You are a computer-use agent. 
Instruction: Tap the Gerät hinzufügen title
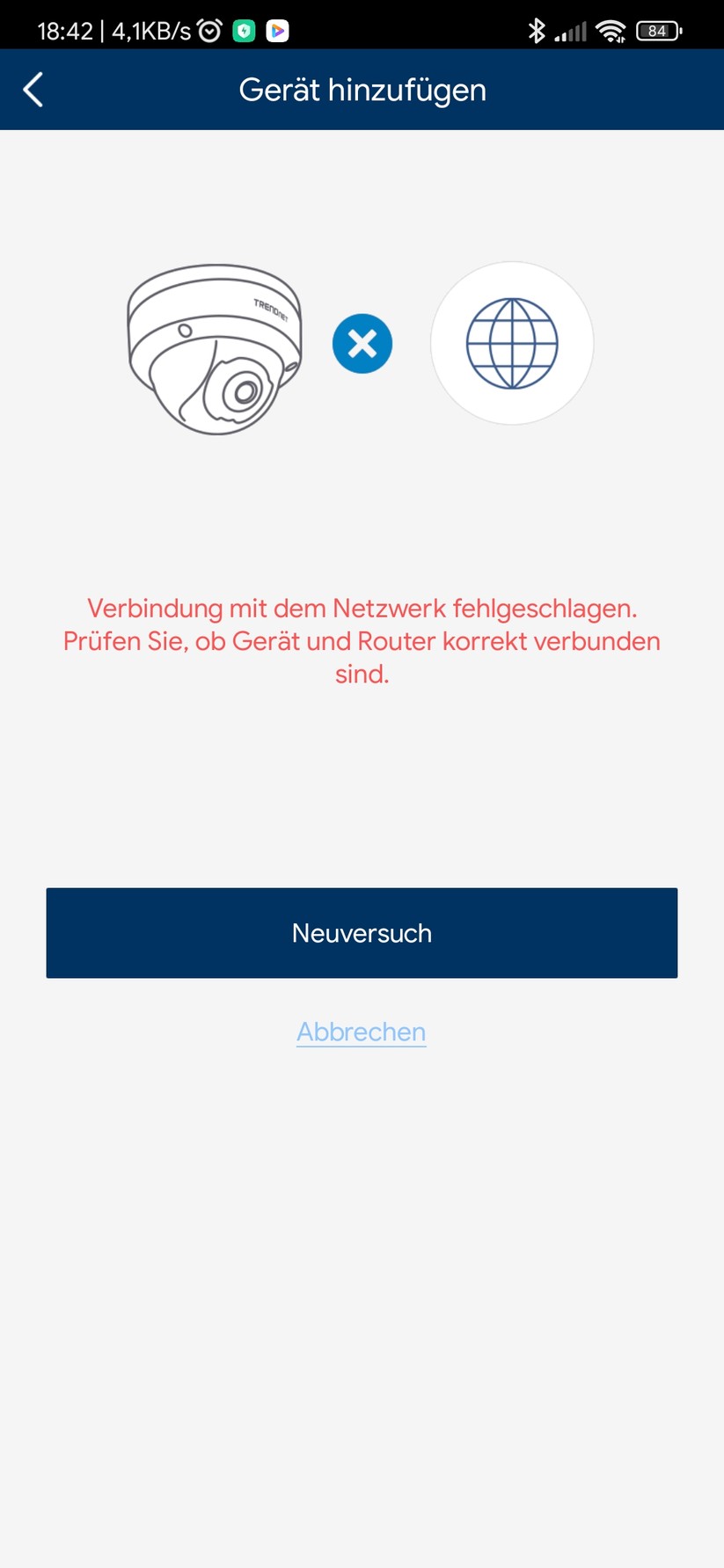click(362, 89)
